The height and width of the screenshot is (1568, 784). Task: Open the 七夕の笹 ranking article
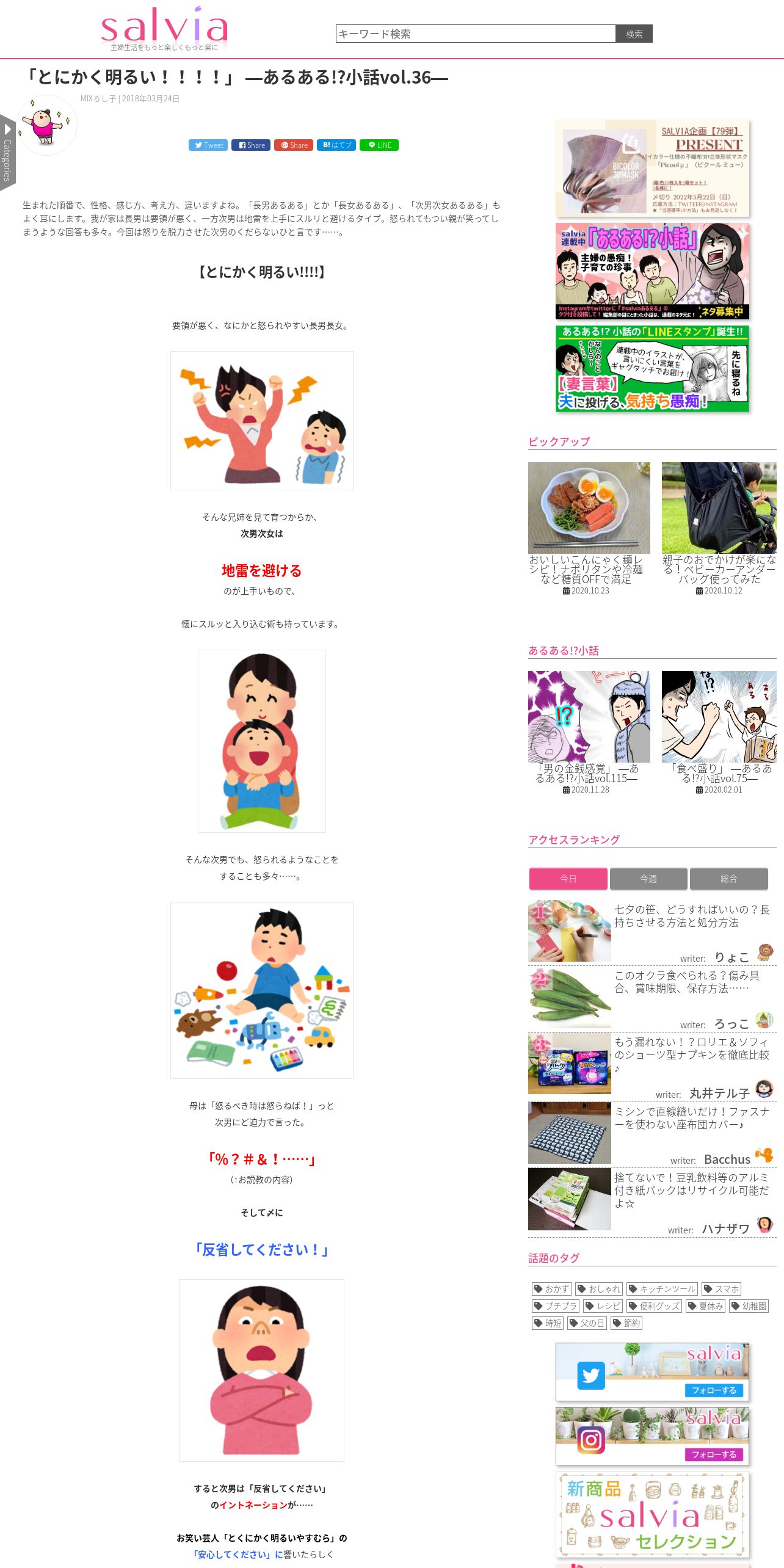[652, 932]
